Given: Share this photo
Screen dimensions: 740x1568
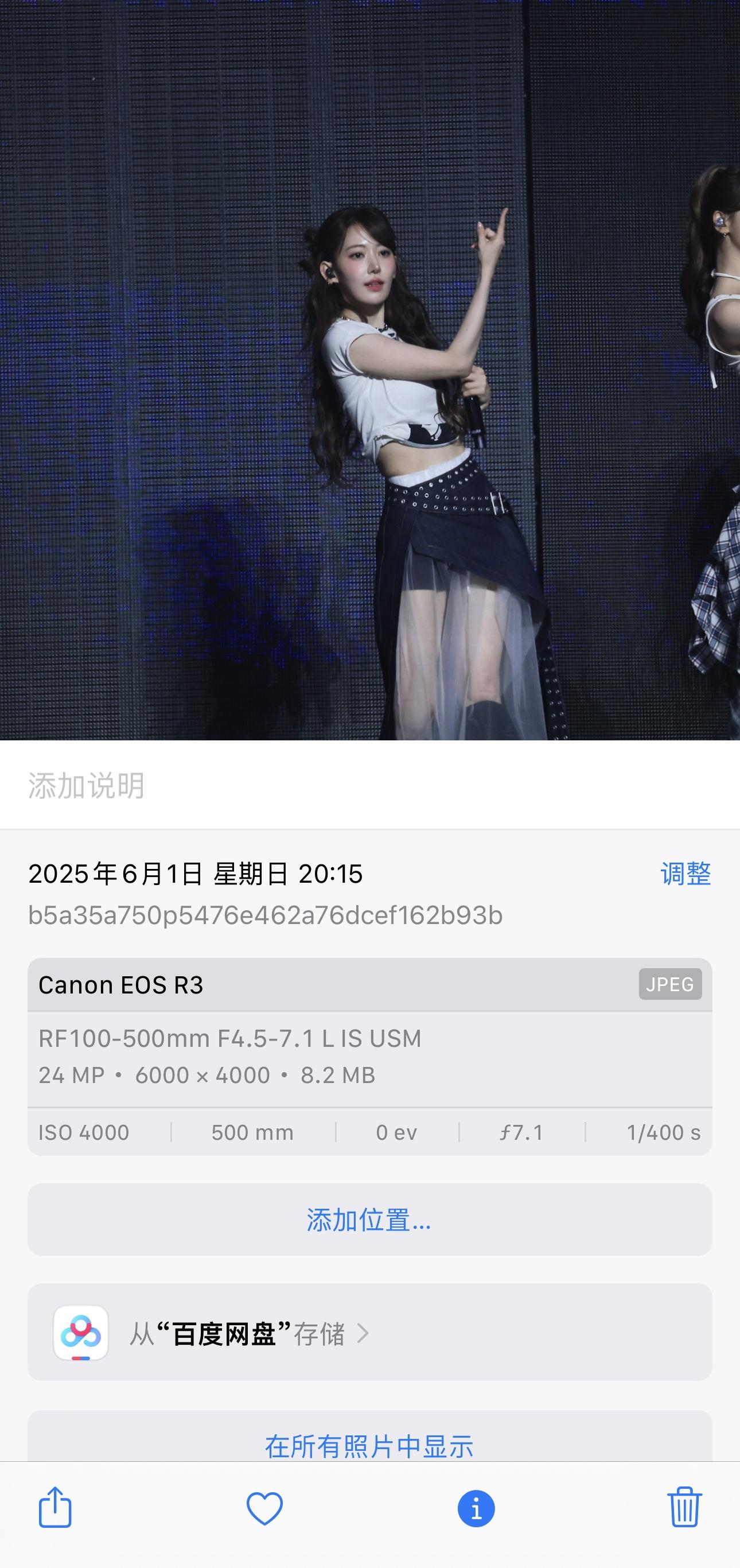Looking at the screenshot, I should point(56,1507).
